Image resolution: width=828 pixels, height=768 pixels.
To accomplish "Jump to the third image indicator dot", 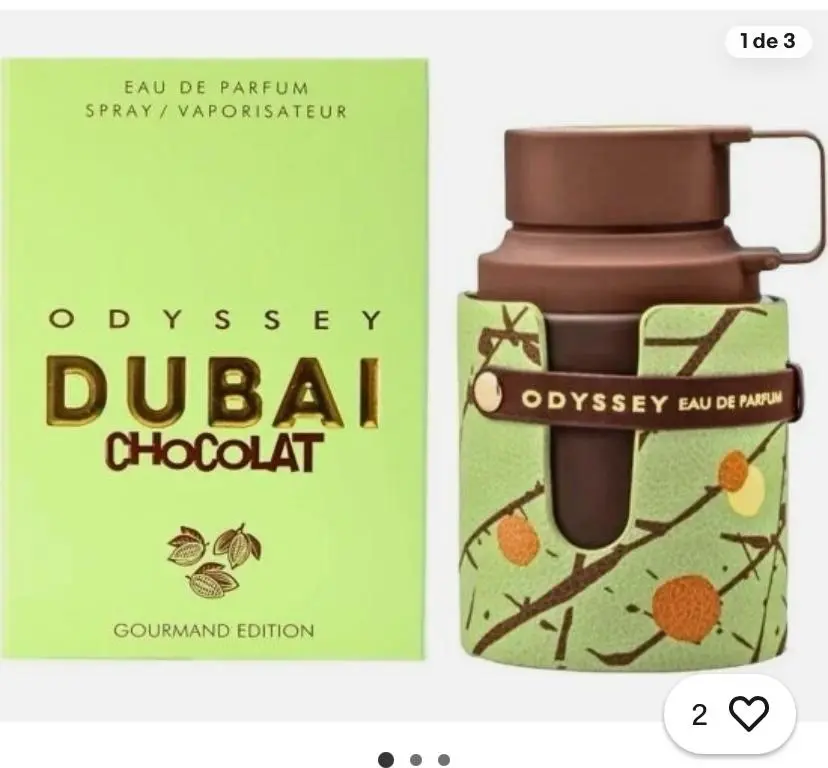I will (x=444, y=760).
